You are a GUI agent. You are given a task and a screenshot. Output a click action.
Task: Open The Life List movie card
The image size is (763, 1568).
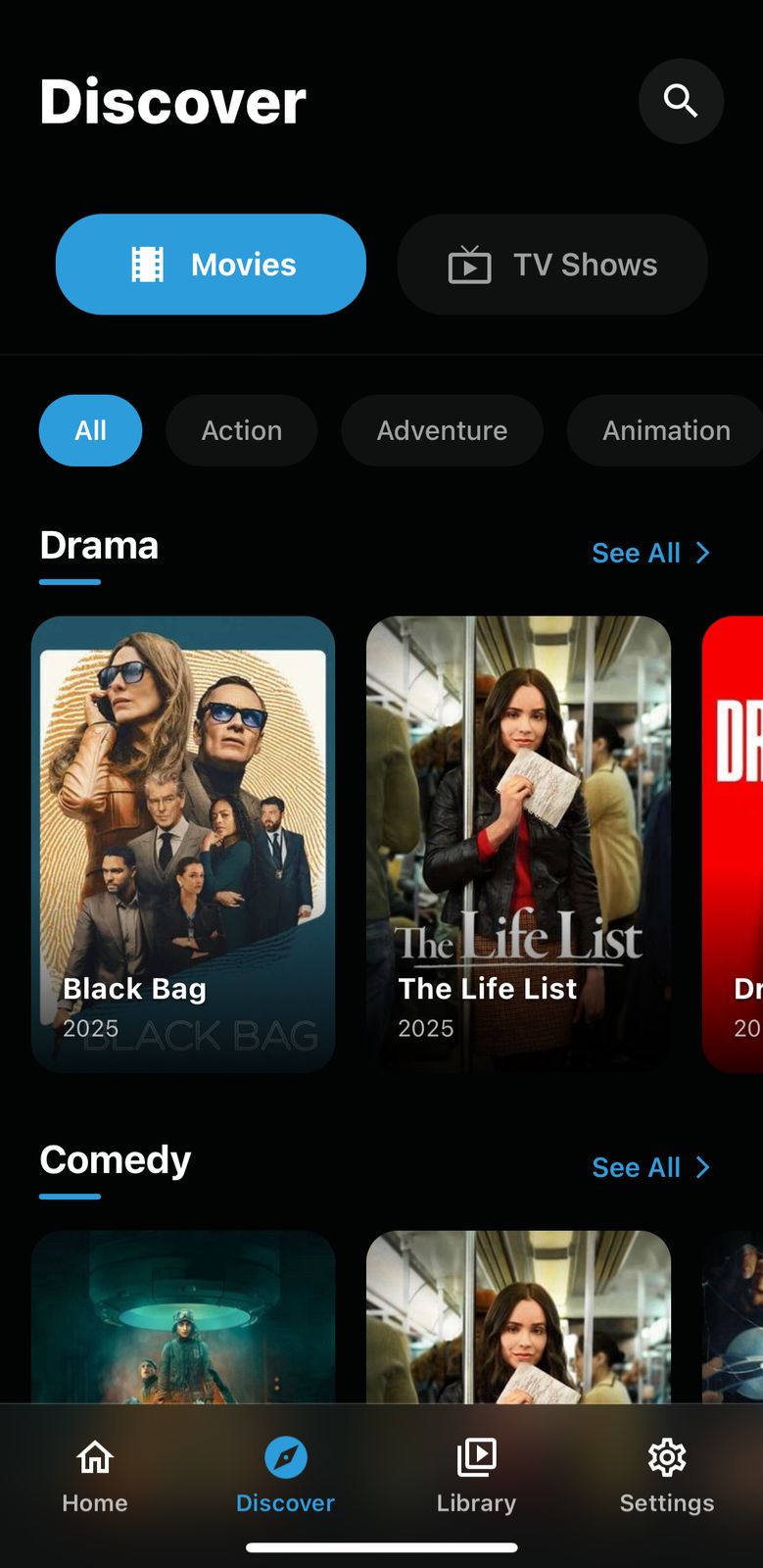[x=518, y=843]
